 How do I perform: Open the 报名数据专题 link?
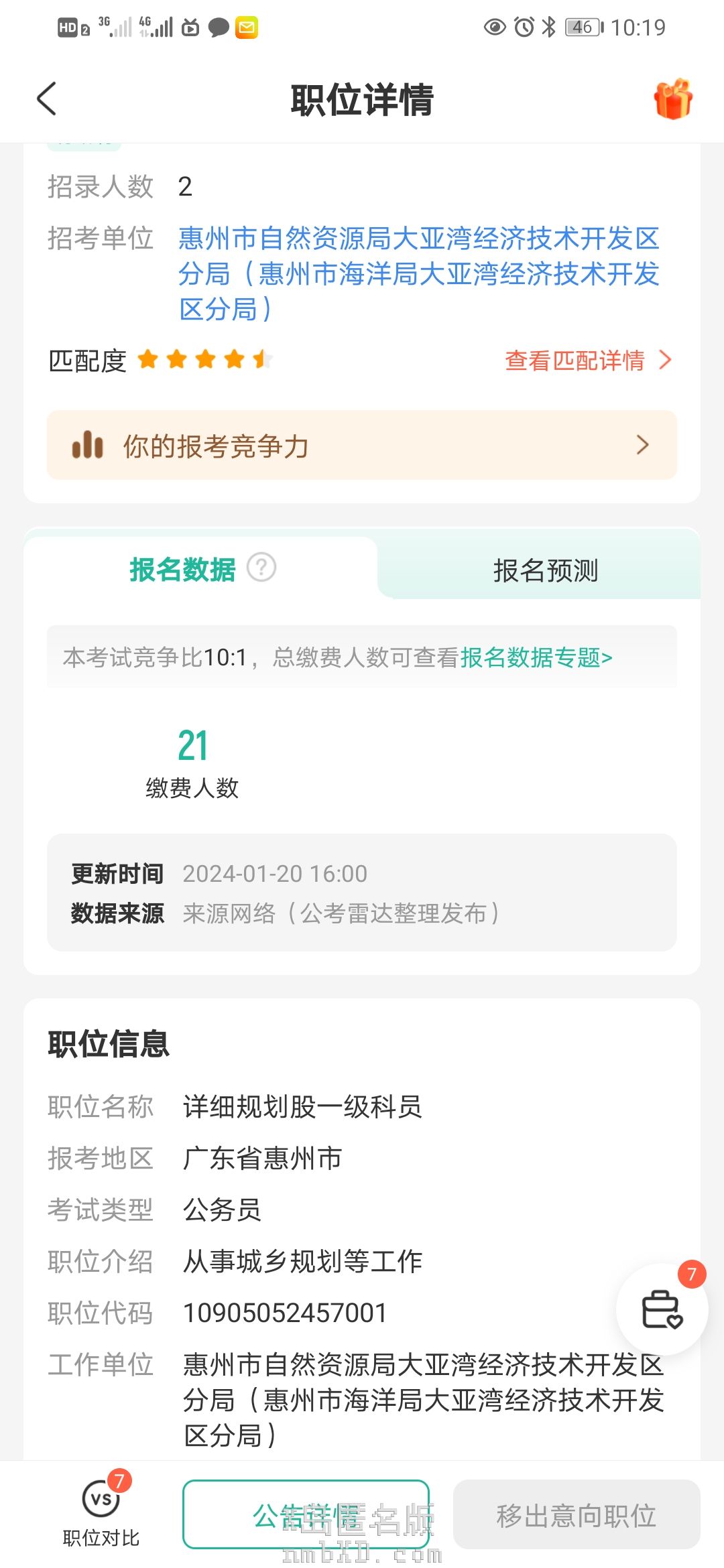[536, 657]
